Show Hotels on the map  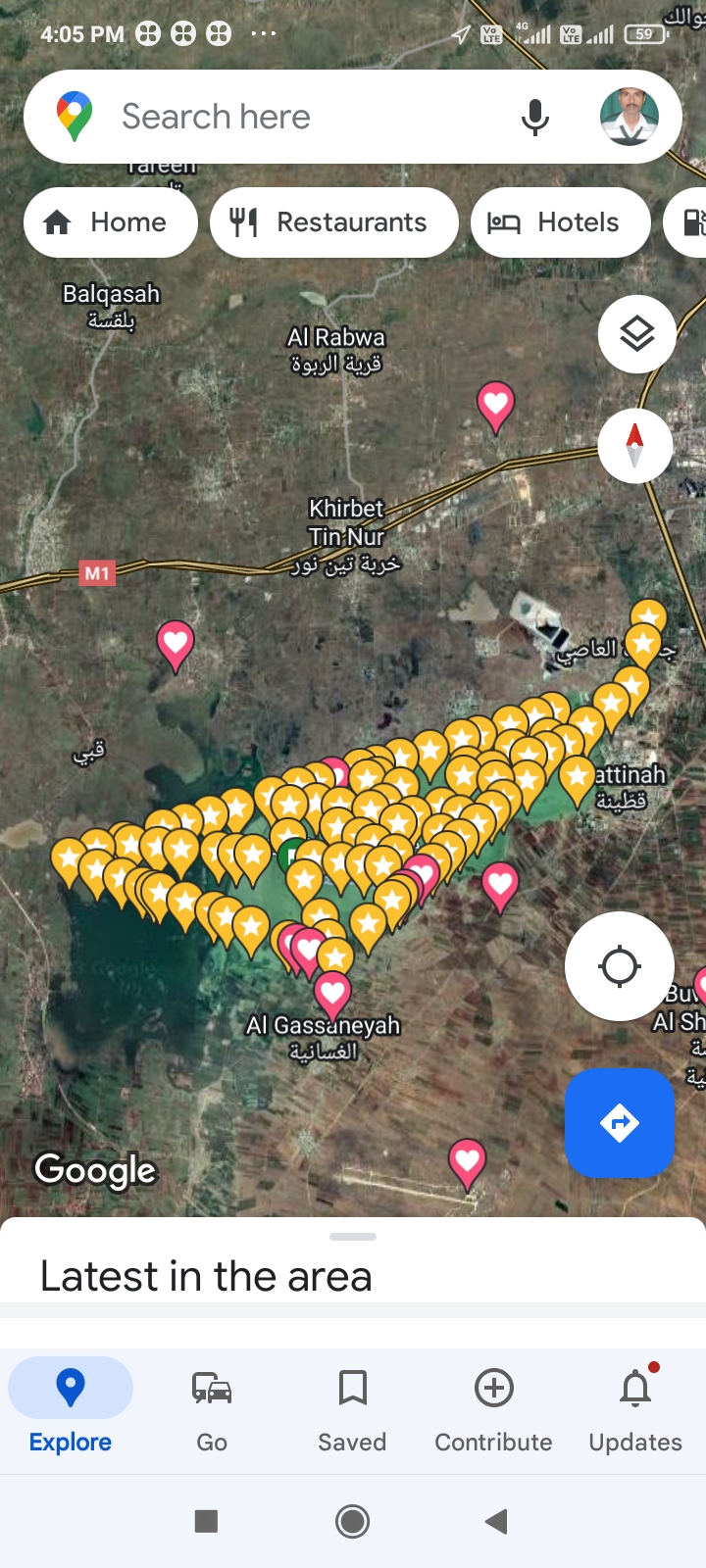point(560,222)
